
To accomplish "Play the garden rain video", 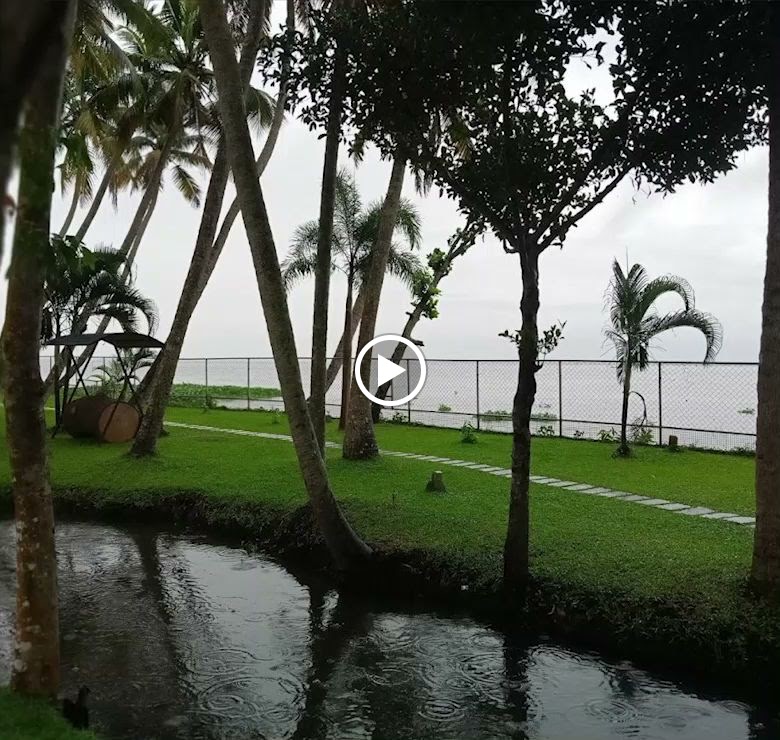I will [x=390, y=370].
